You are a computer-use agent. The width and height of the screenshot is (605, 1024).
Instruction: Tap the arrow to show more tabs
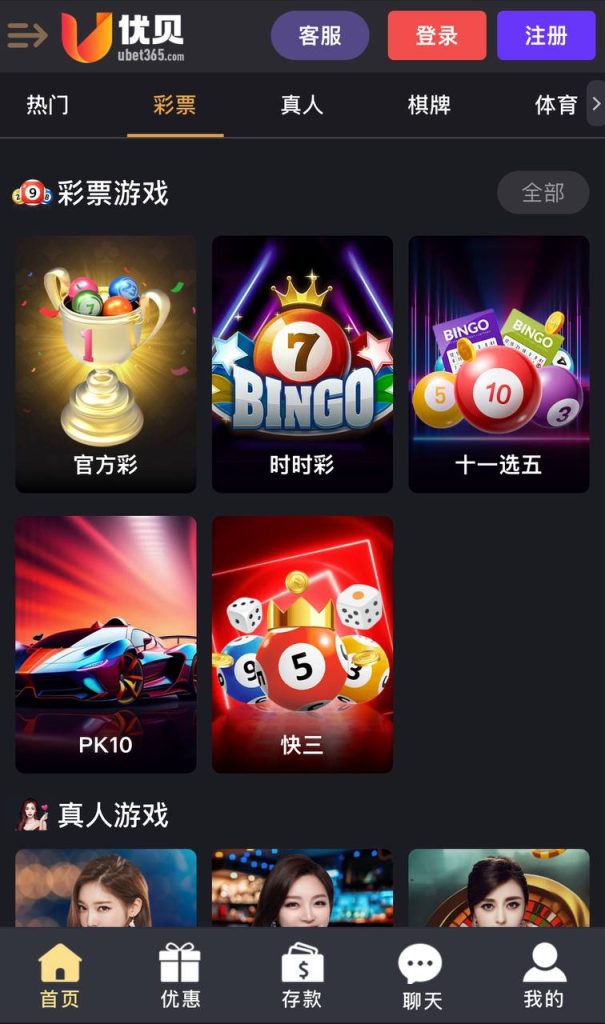click(x=595, y=104)
